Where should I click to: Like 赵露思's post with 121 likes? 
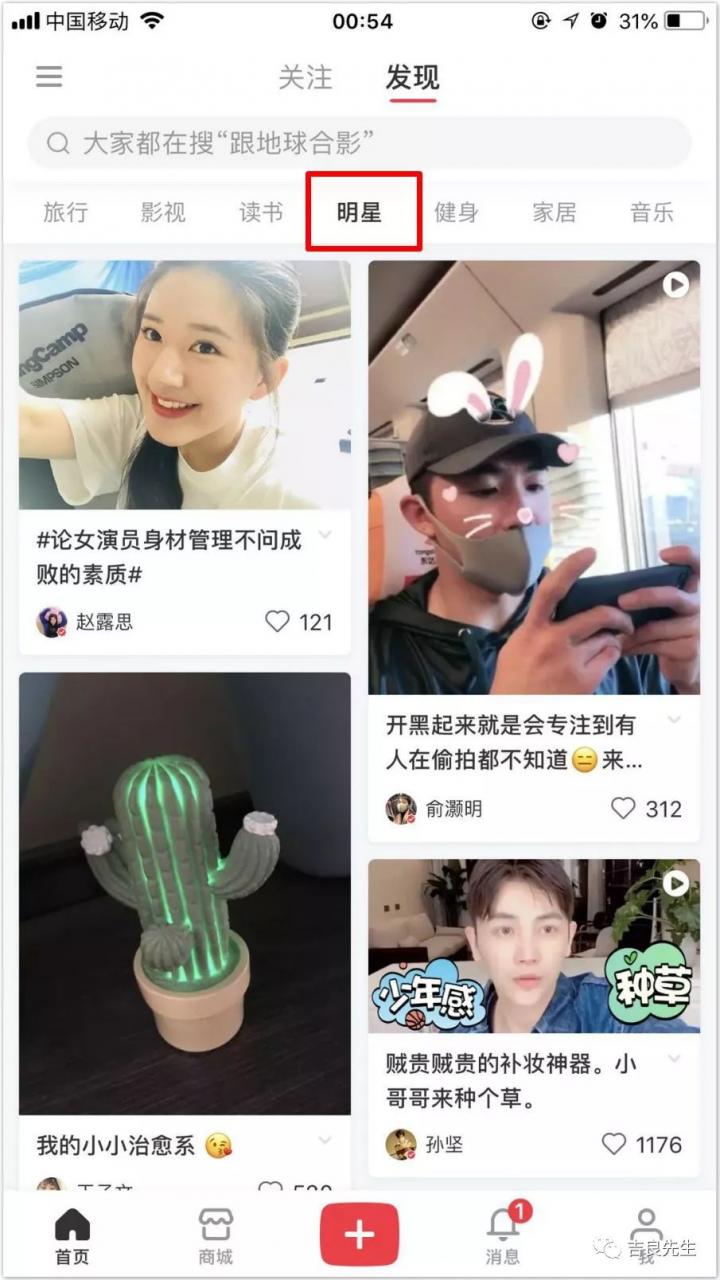[x=278, y=622]
